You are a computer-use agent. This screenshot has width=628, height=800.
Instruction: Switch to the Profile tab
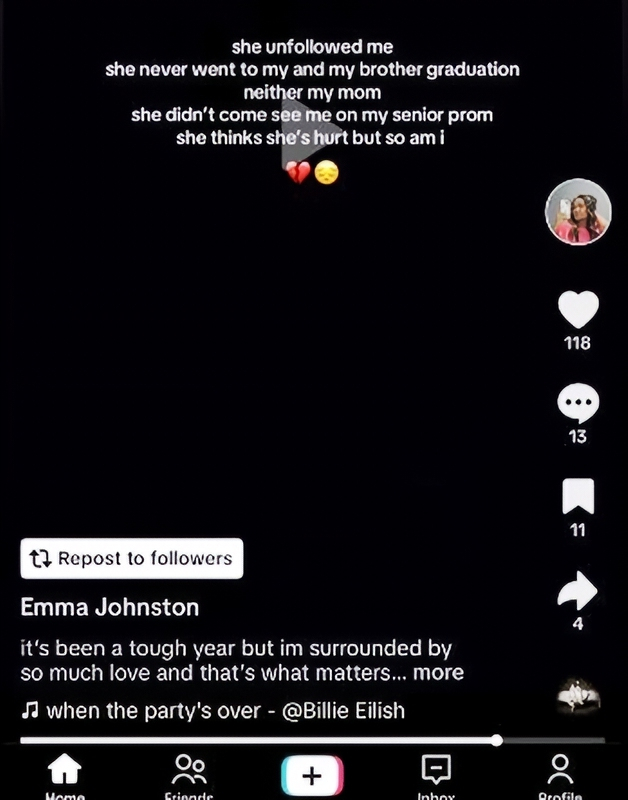pyautogui.click(x=560, y=774)
